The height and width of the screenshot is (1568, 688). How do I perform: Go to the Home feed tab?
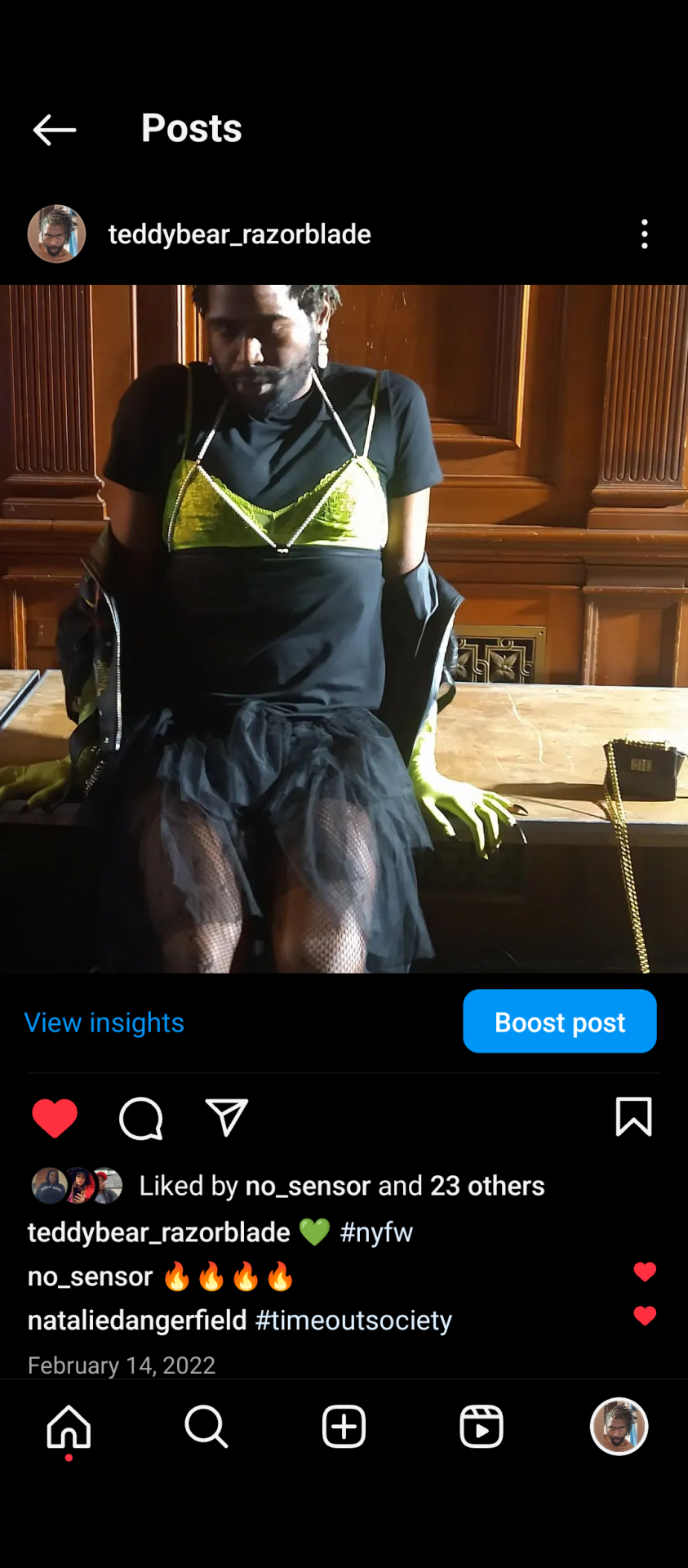click(69, 1427)
